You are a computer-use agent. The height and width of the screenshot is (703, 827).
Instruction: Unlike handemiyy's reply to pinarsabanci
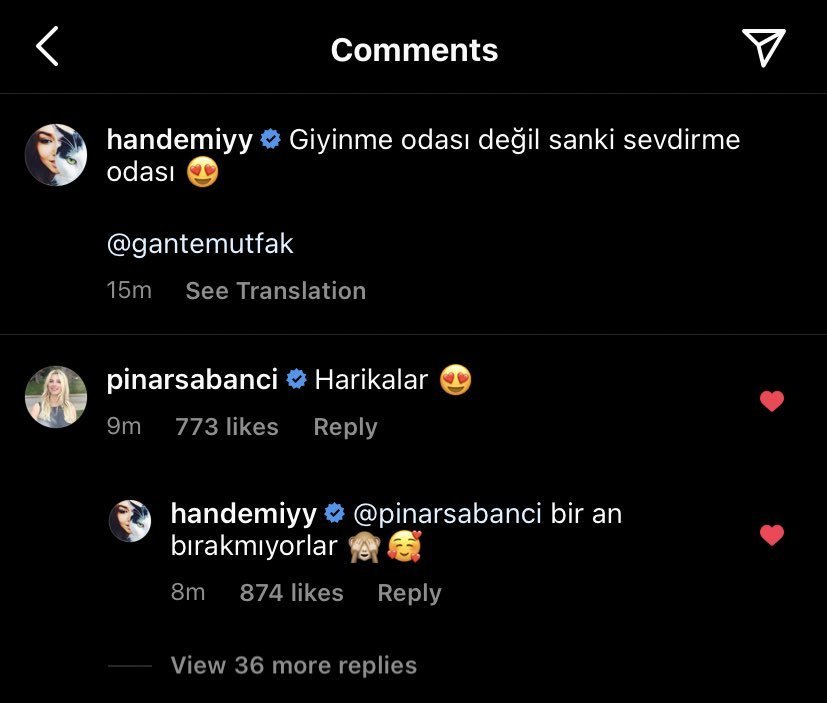(x=771, y=536)
